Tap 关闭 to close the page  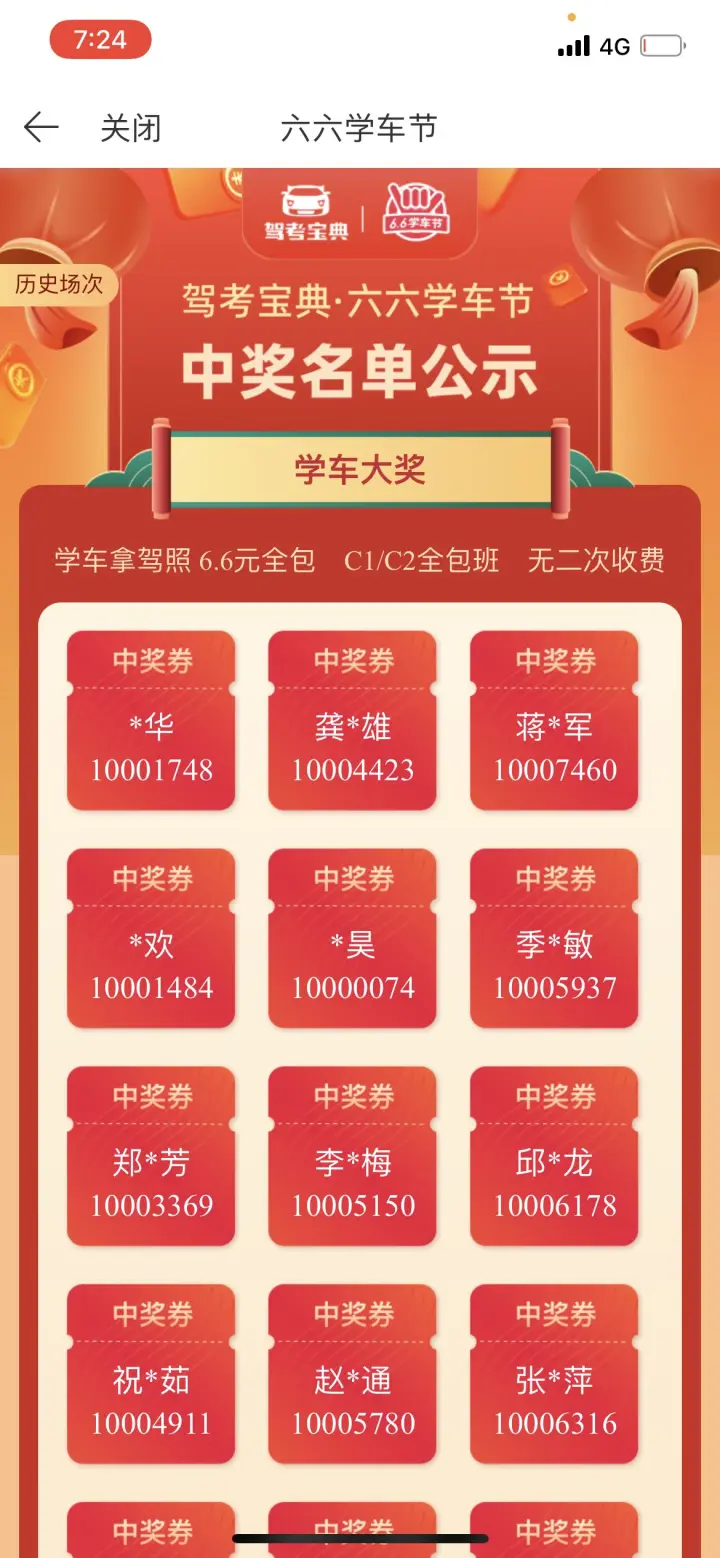pos(130,129)
